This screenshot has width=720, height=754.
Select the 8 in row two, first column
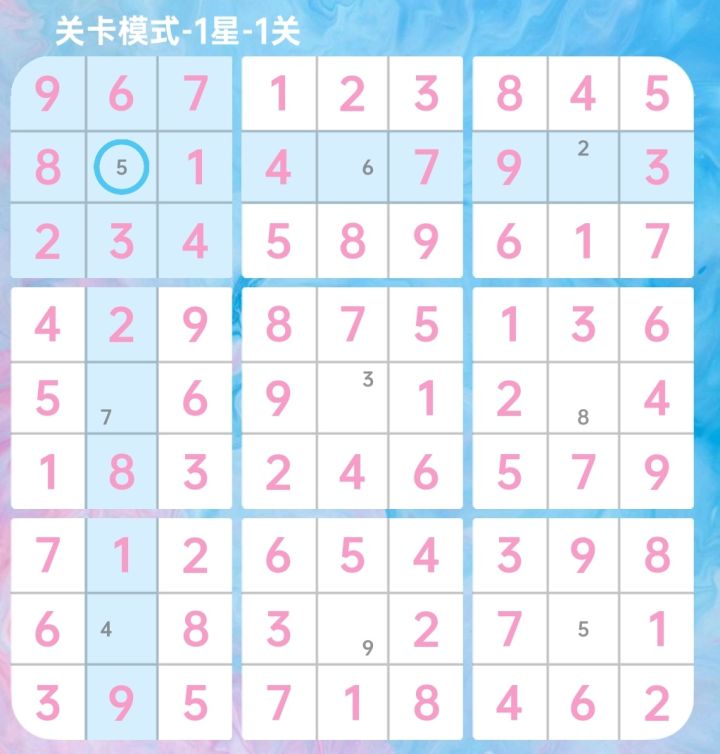45,167
